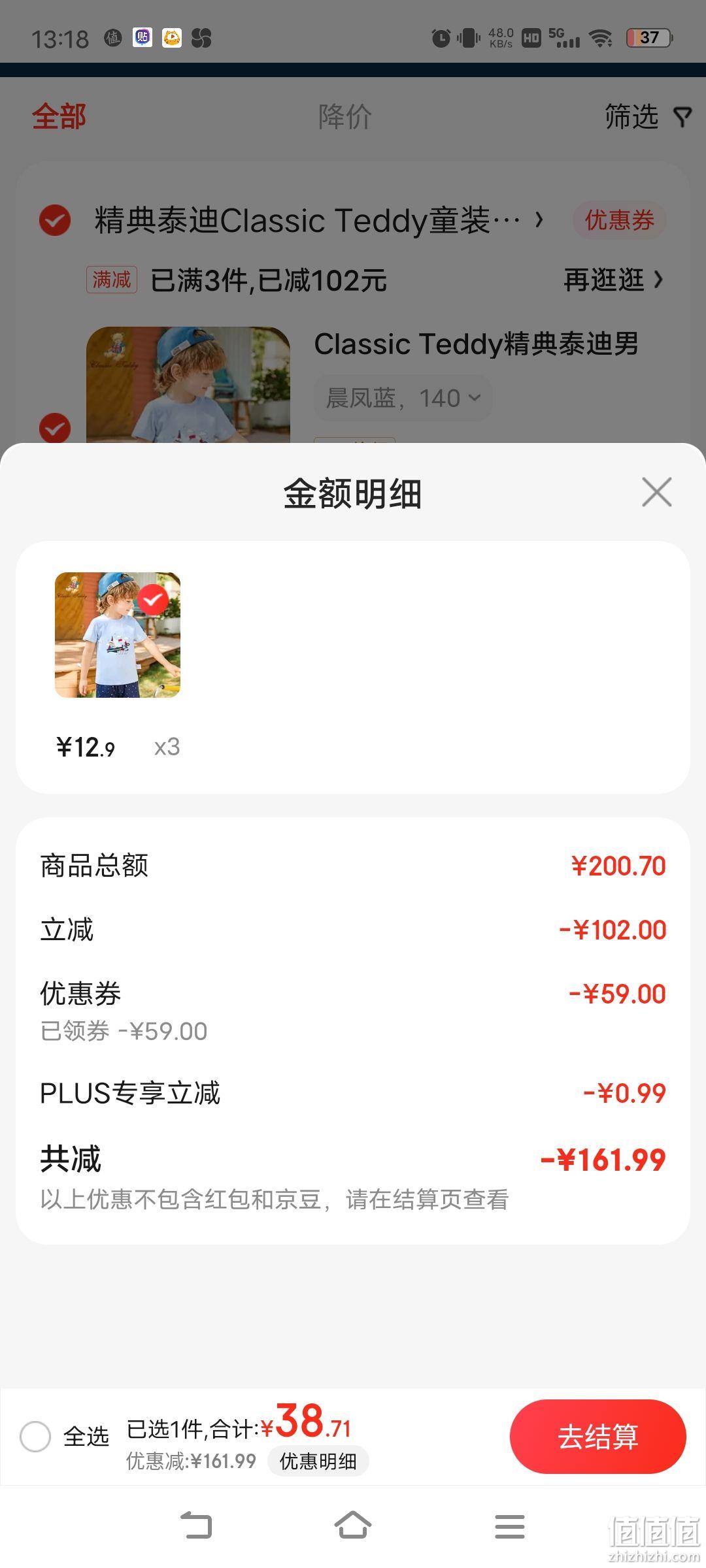Tap the product thumbnail priced ¥12.9
706x1568 pixels.
click(118, 635)
